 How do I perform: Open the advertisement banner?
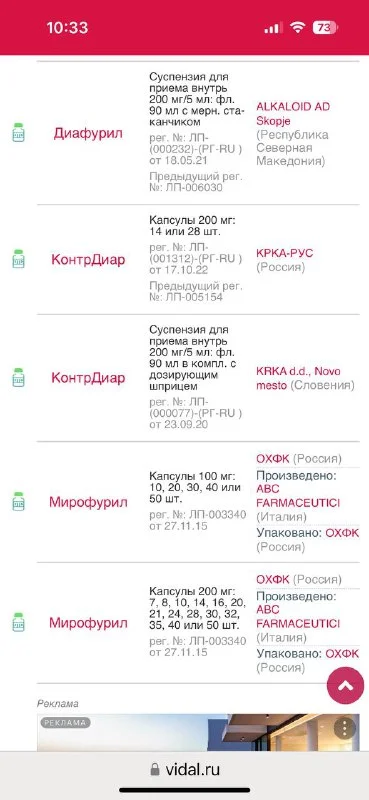click(198, 732)
